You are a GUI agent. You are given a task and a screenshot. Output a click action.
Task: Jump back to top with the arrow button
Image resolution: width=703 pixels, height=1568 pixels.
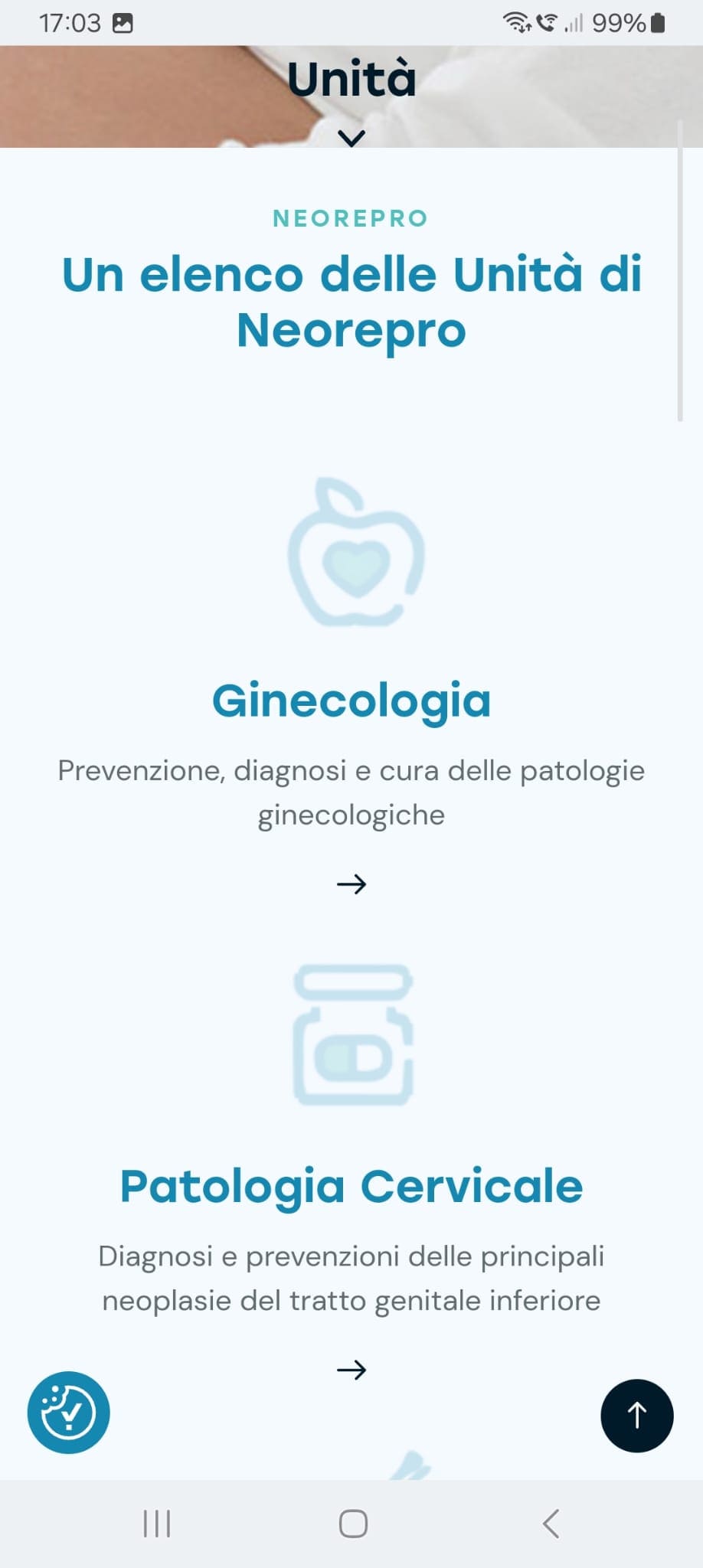(x=636, y=1415)
